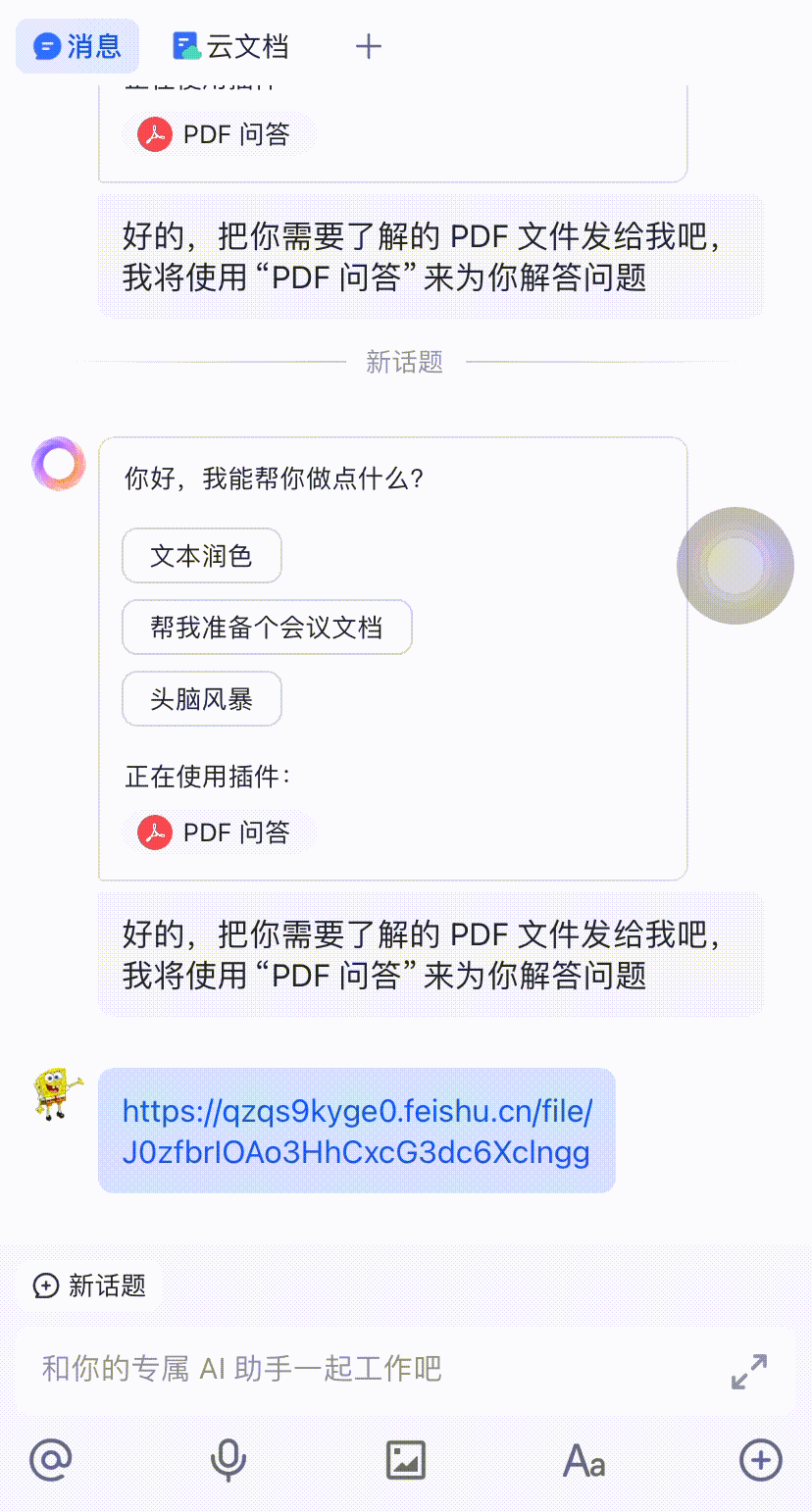812x1512 pixels.
Task: Pick the 头脑风暴 suggestion chip
Action: tap(202, 699)
